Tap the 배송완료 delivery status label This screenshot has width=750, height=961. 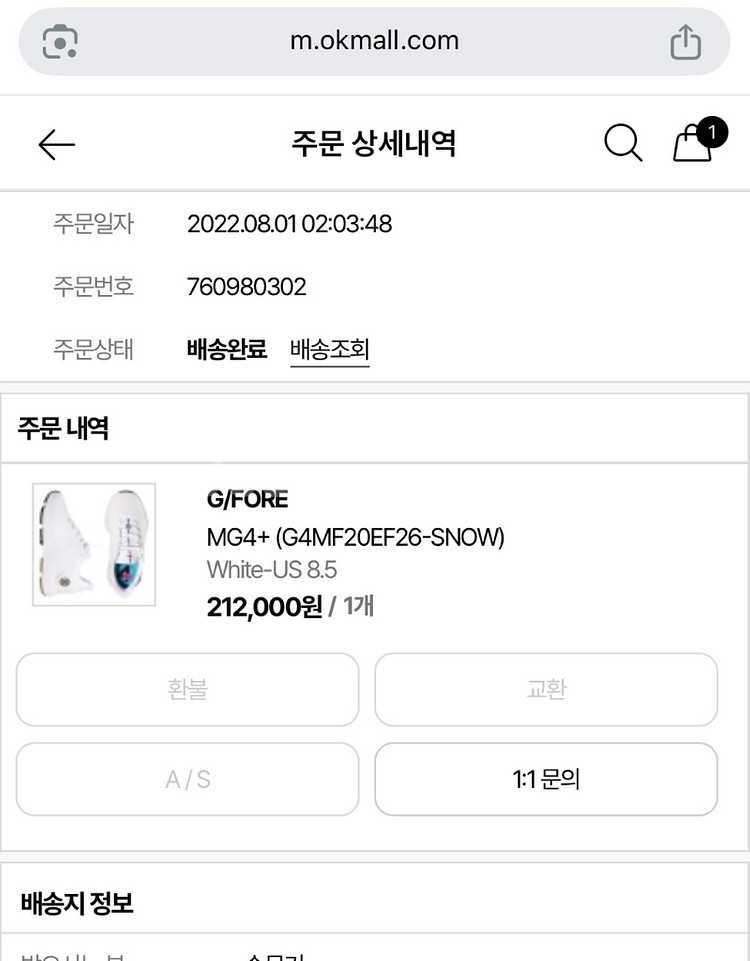(x=227, y=349)
